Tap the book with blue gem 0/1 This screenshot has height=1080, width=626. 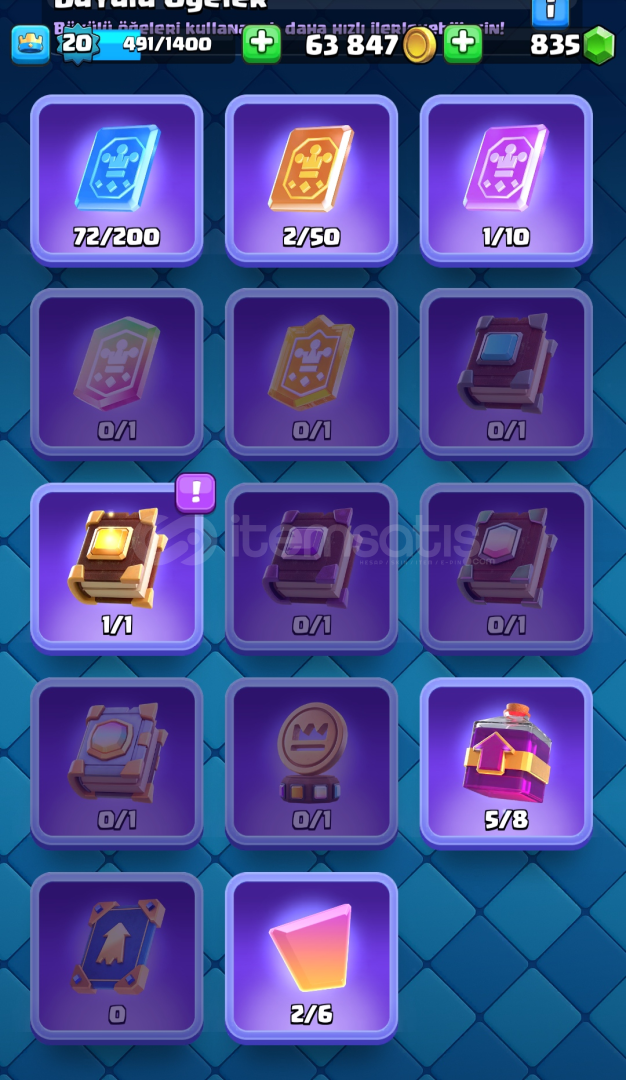506,374
